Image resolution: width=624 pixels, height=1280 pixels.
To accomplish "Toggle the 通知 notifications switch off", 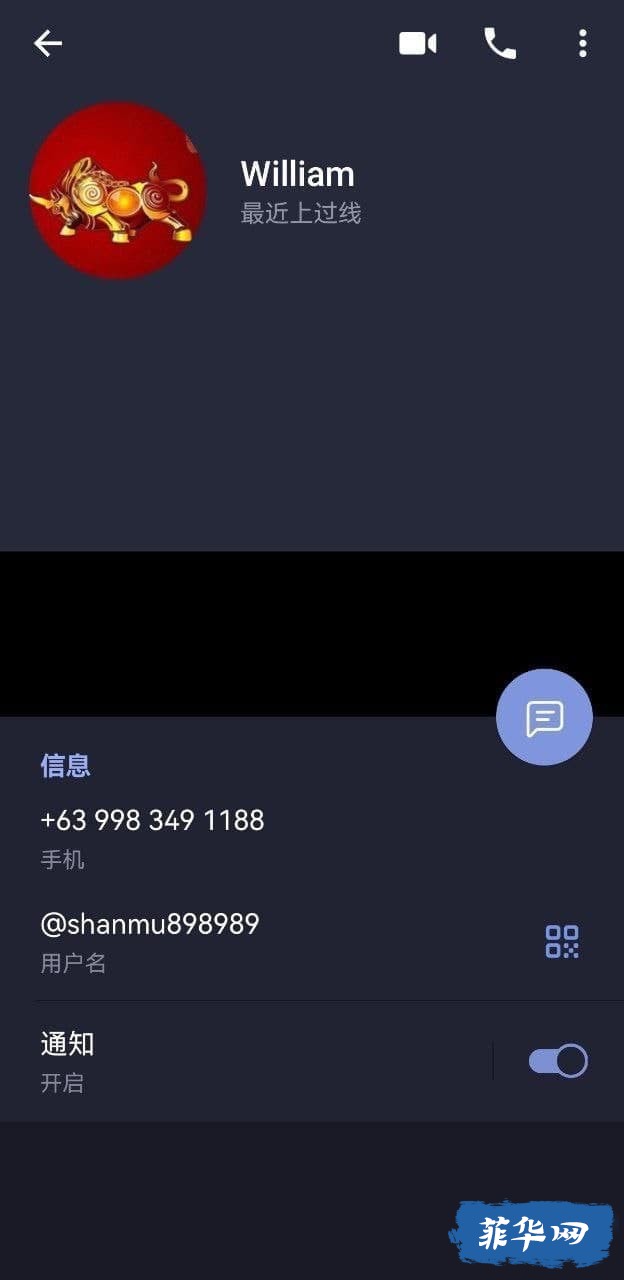I will (558, 1061).
